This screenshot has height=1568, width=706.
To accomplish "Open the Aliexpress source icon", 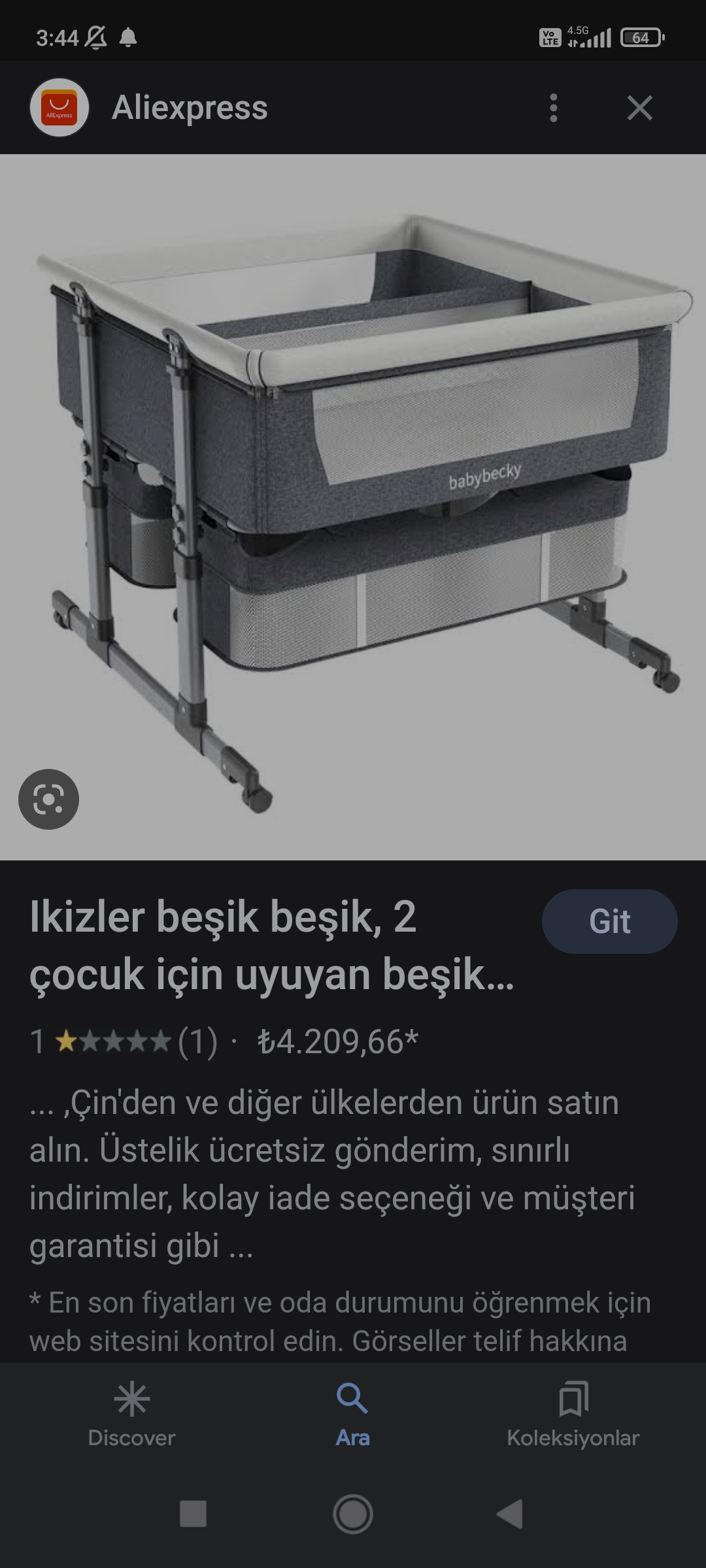I will click(x=59, y=108).
